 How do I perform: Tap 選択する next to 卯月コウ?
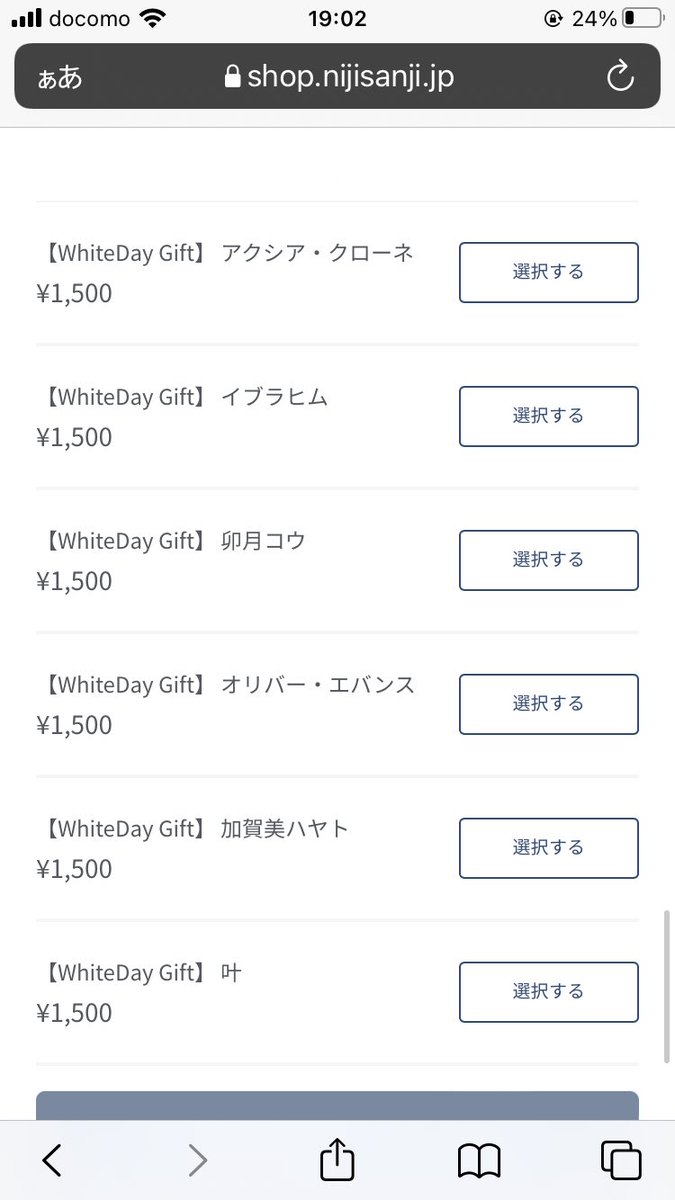(548, 560)
